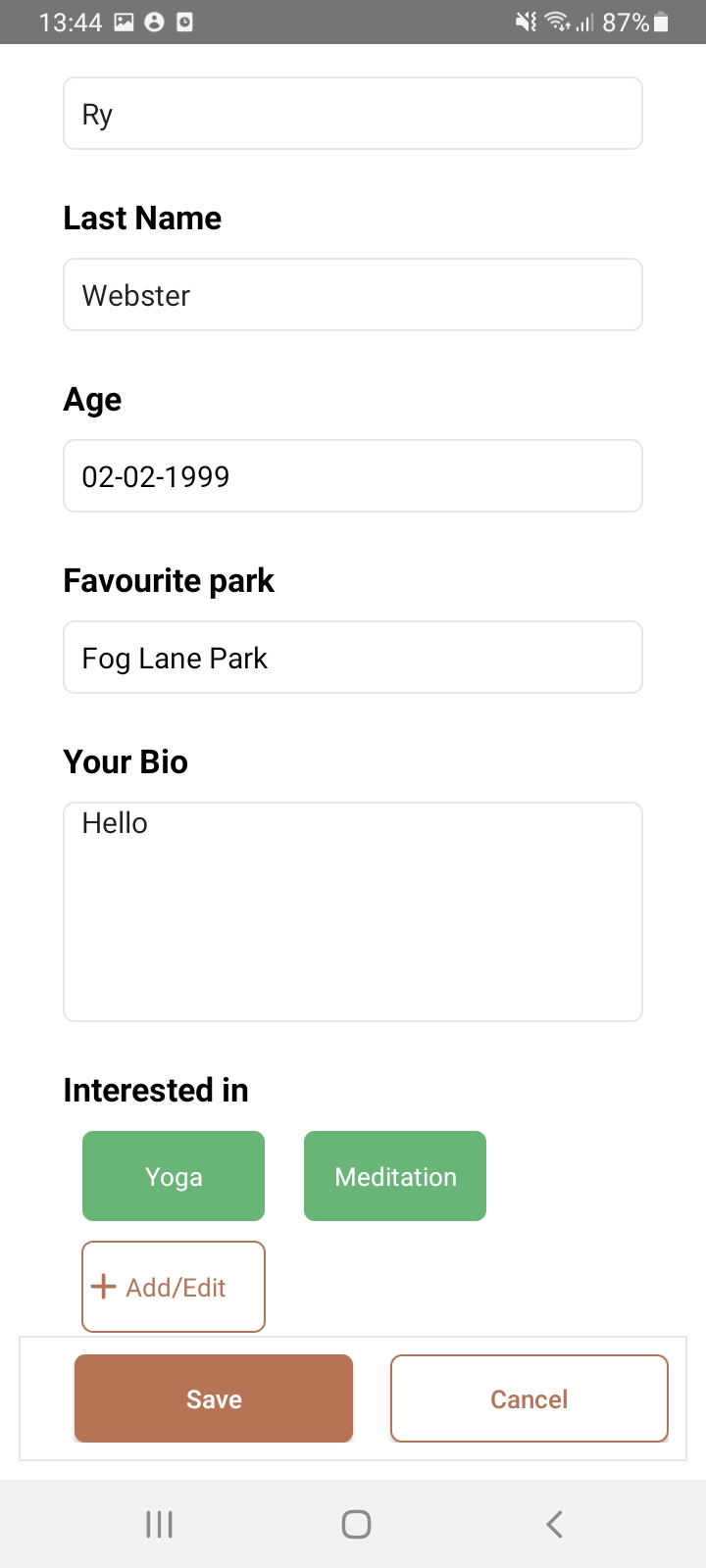Save the profile changes
Screen dimensions: 706x1568
(x=214, y=1398)
